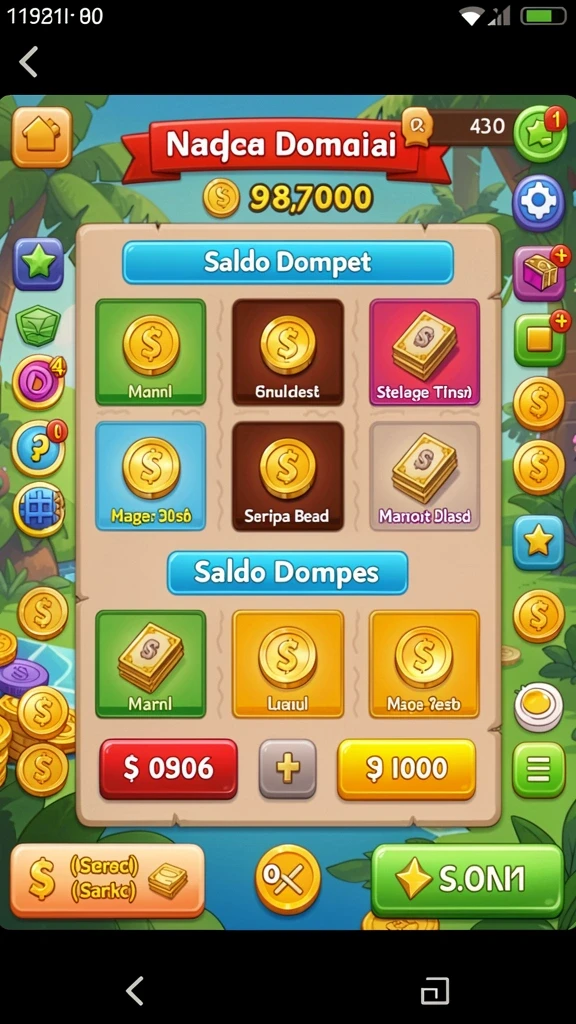Go back with the system navigation button
This screenshot has height=1024, width=576.
click(x=135, y=991)
